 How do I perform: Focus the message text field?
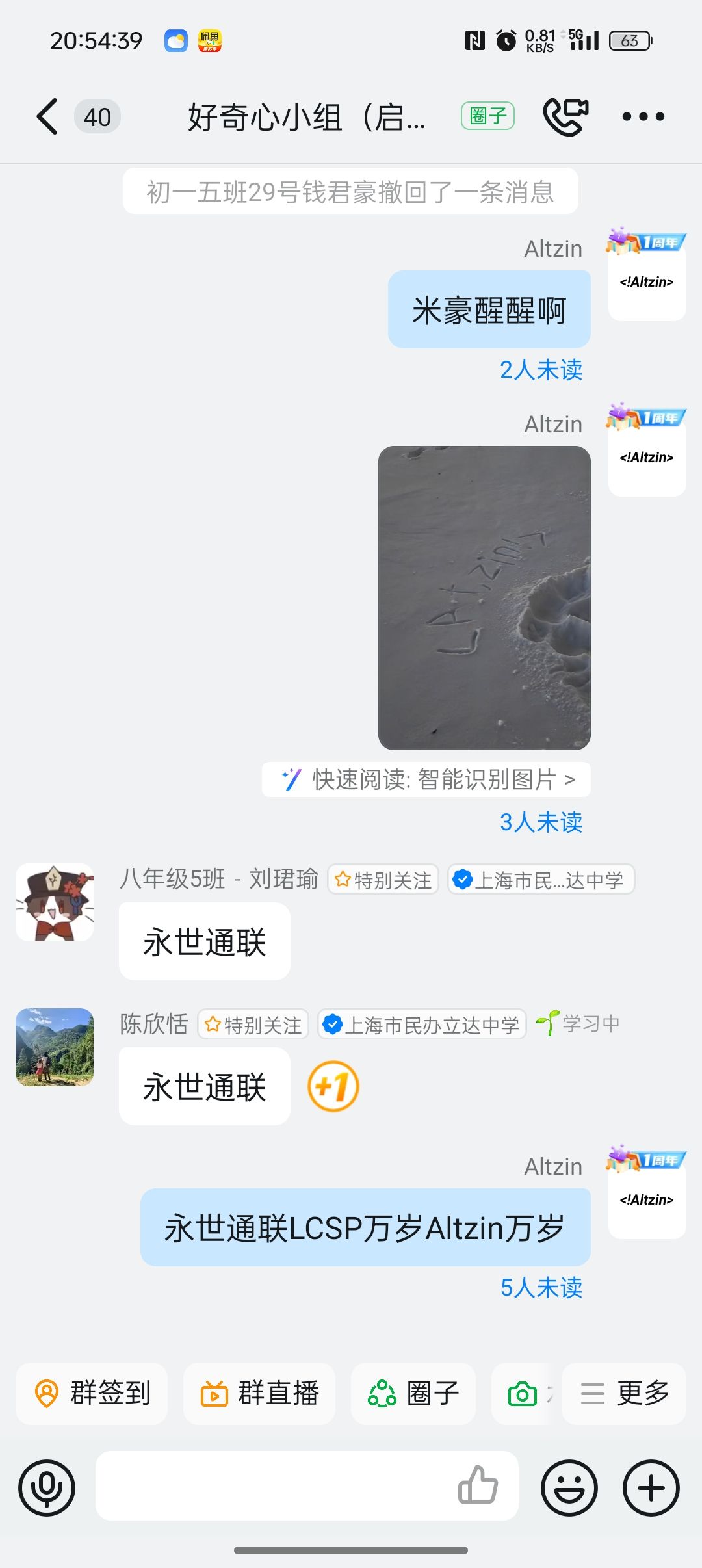coord(273,1487)
